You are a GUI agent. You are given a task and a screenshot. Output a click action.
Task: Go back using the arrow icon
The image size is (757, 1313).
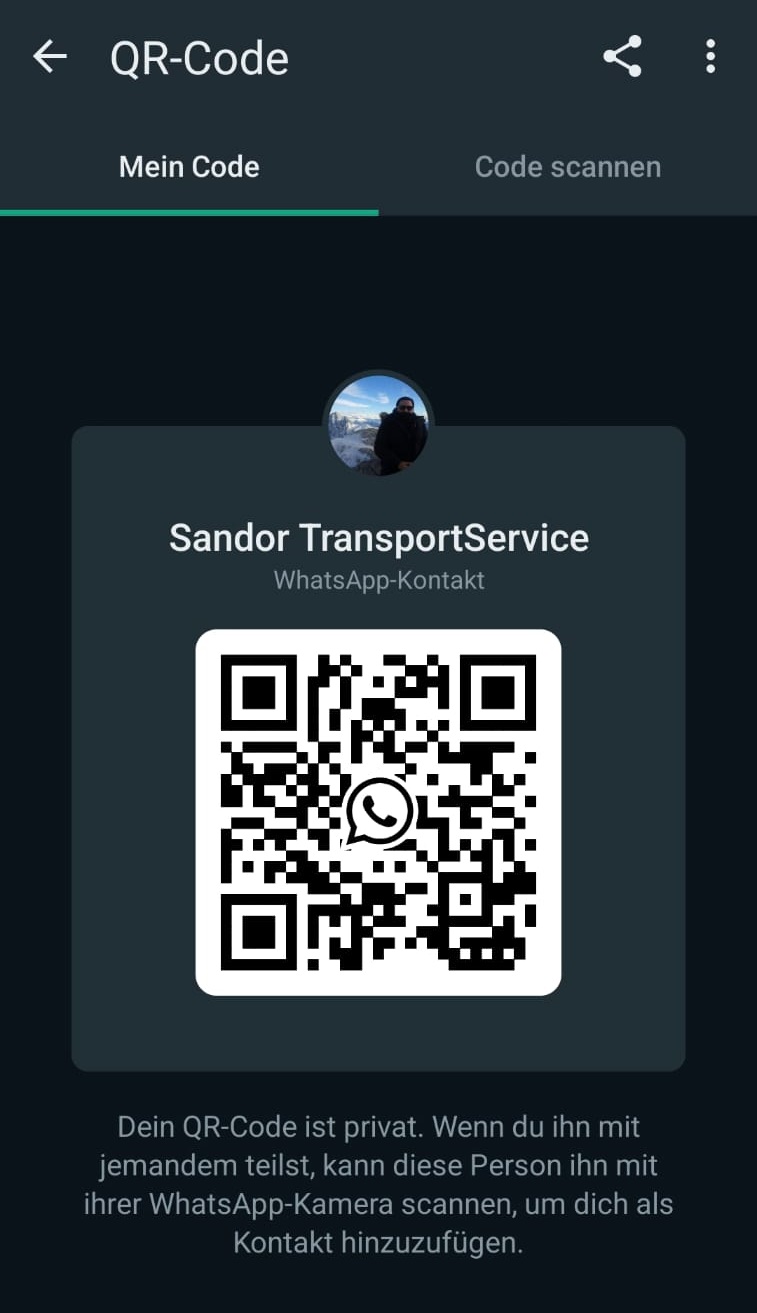tap(49, 57)
